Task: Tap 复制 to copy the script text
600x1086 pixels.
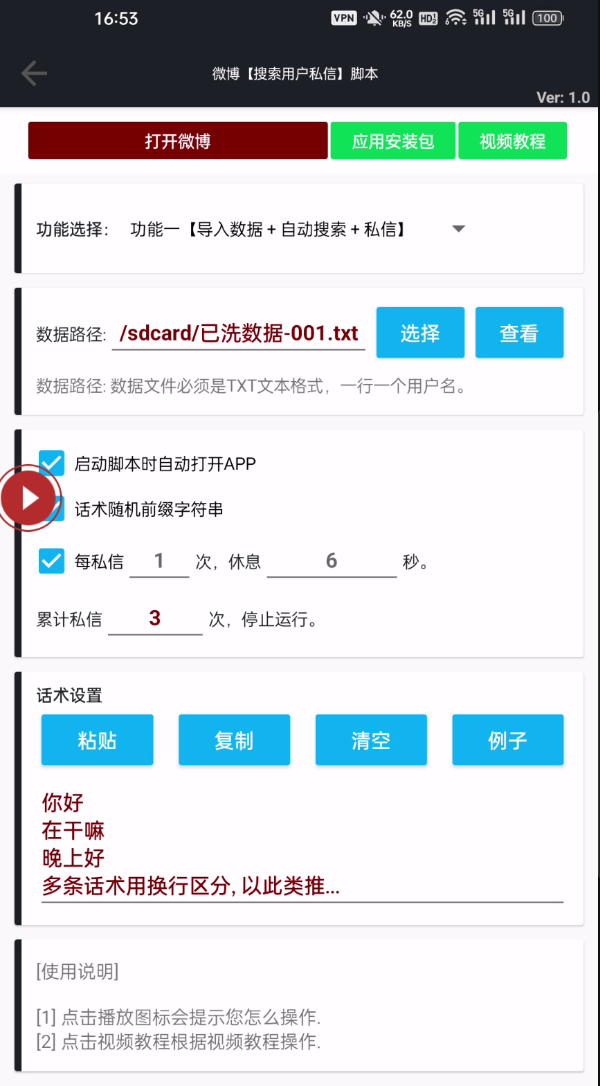Action: (234, 740)
